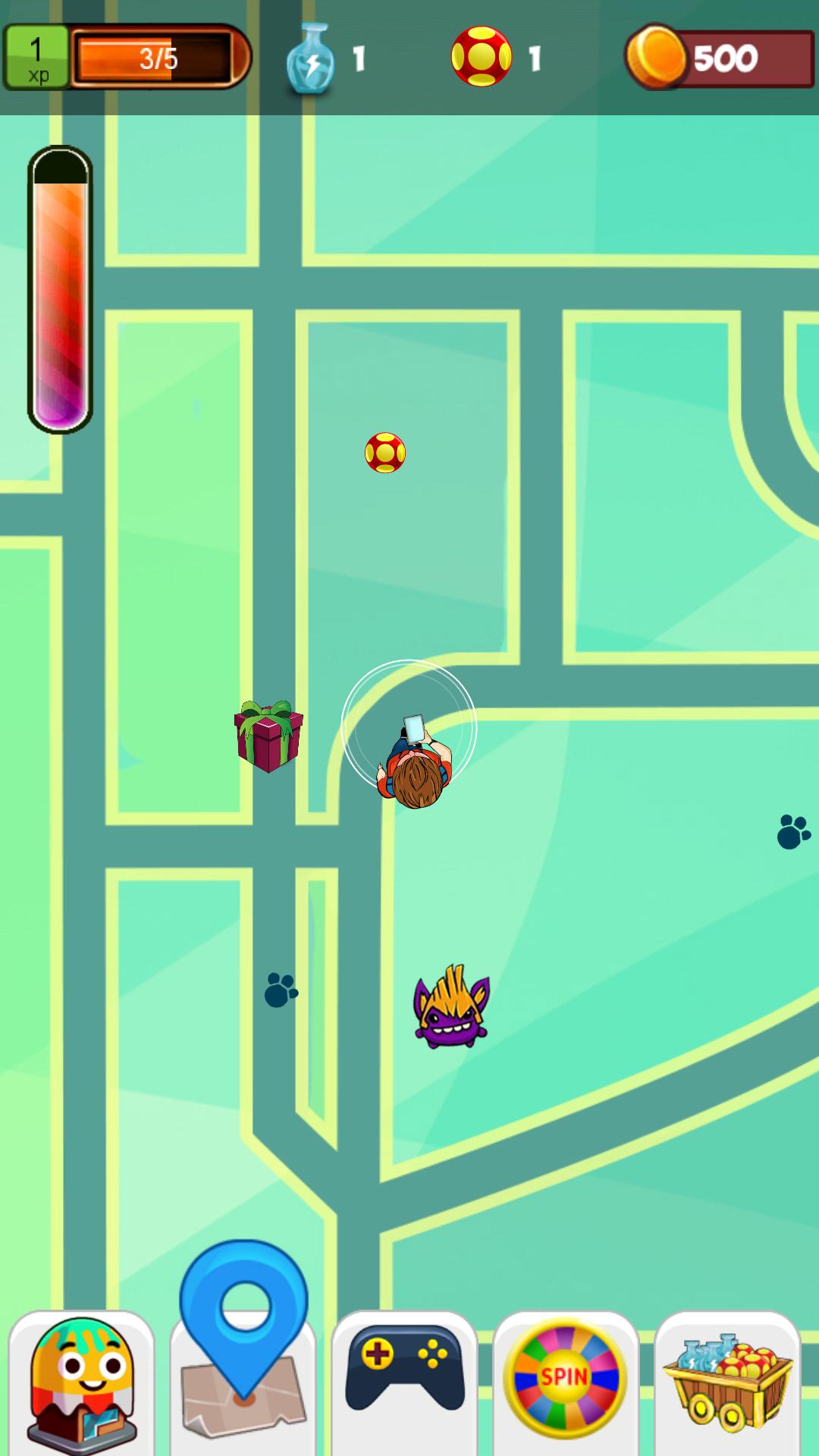Tap the energy potion bottle icon
The height and width of the screenshot is (1456, 819).
click(312, 58)
